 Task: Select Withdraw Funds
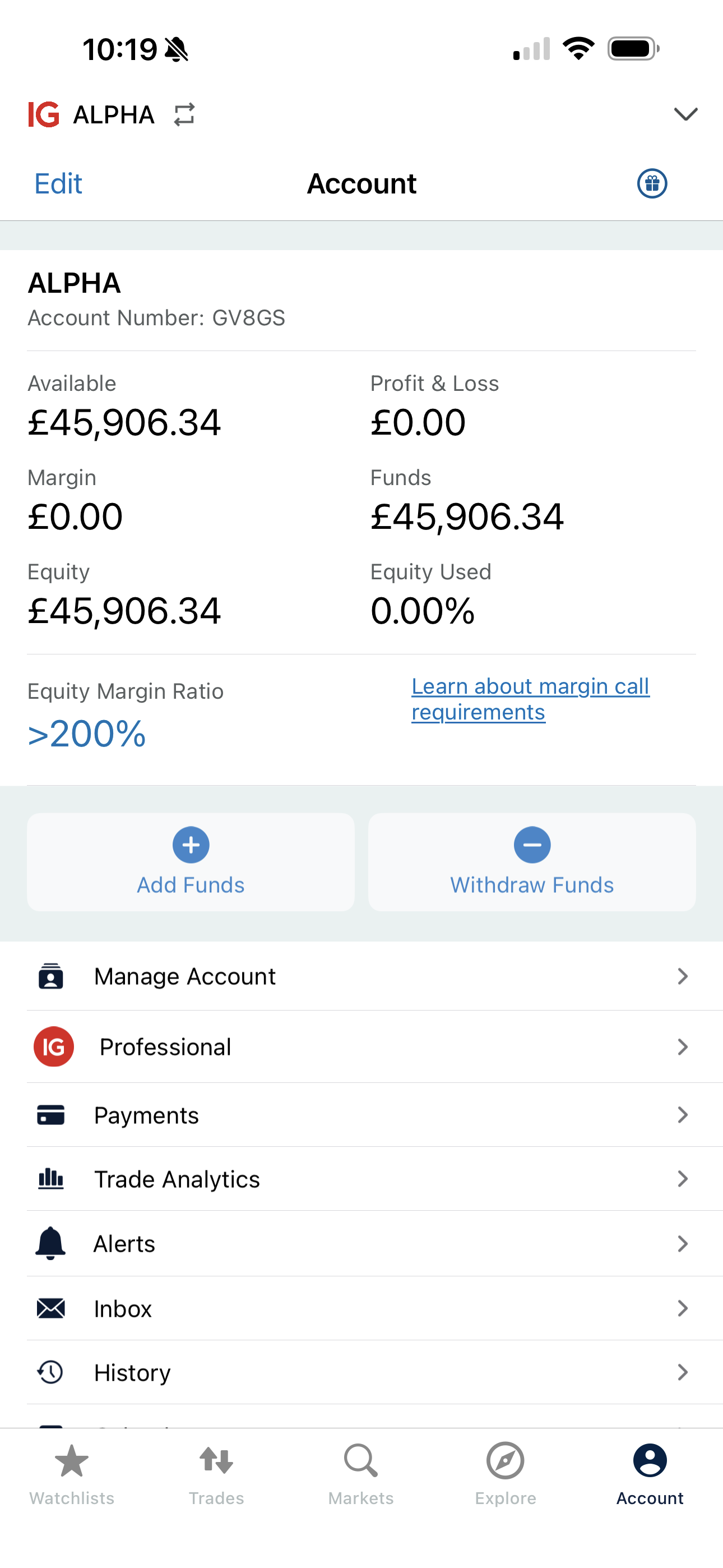[531, 862]
